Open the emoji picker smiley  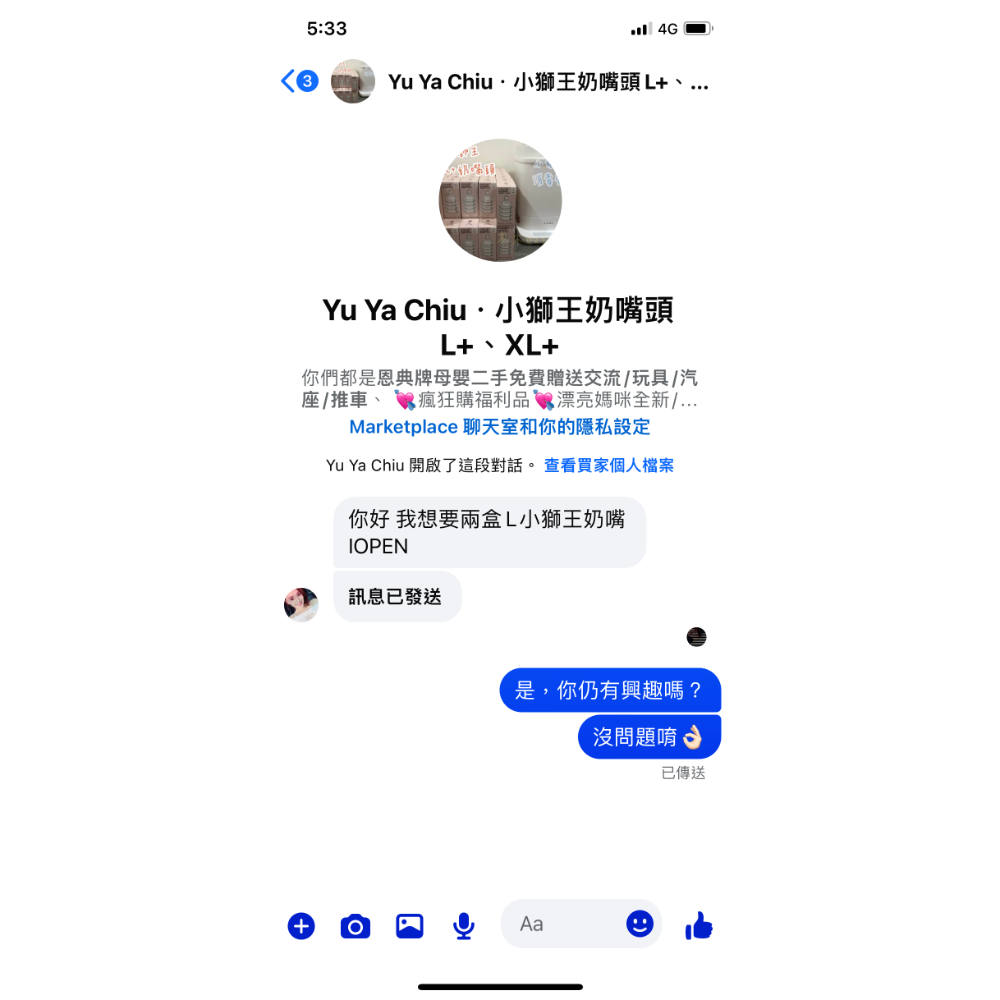(x=640, y=923)
